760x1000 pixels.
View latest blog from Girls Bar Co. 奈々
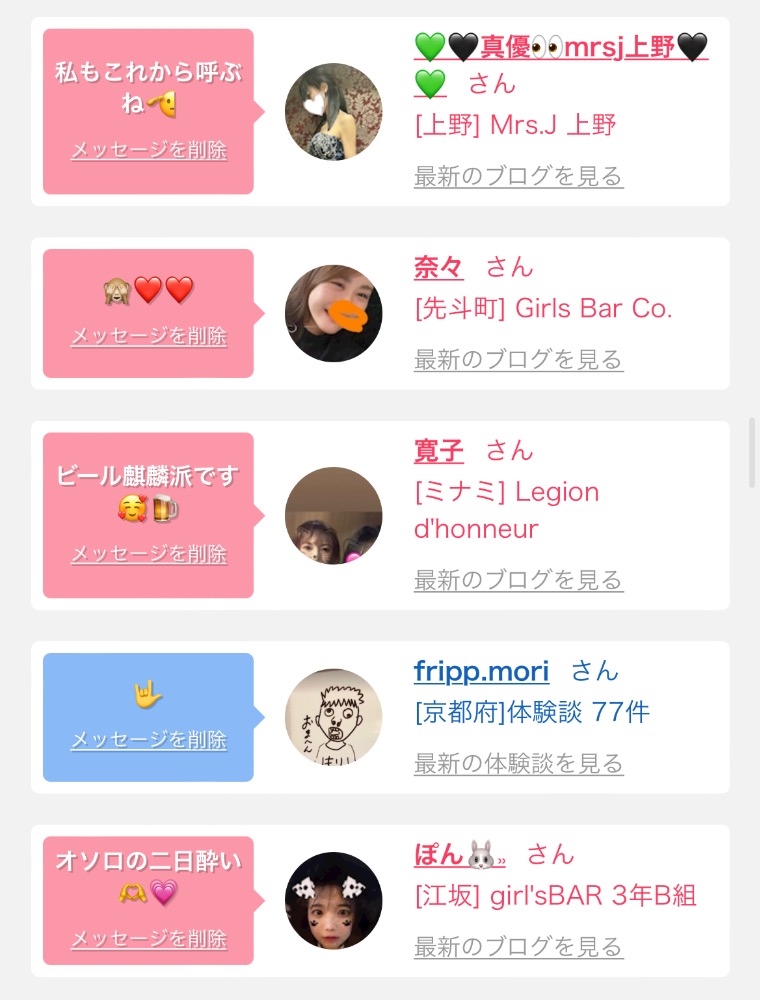[x=518, y=360]
